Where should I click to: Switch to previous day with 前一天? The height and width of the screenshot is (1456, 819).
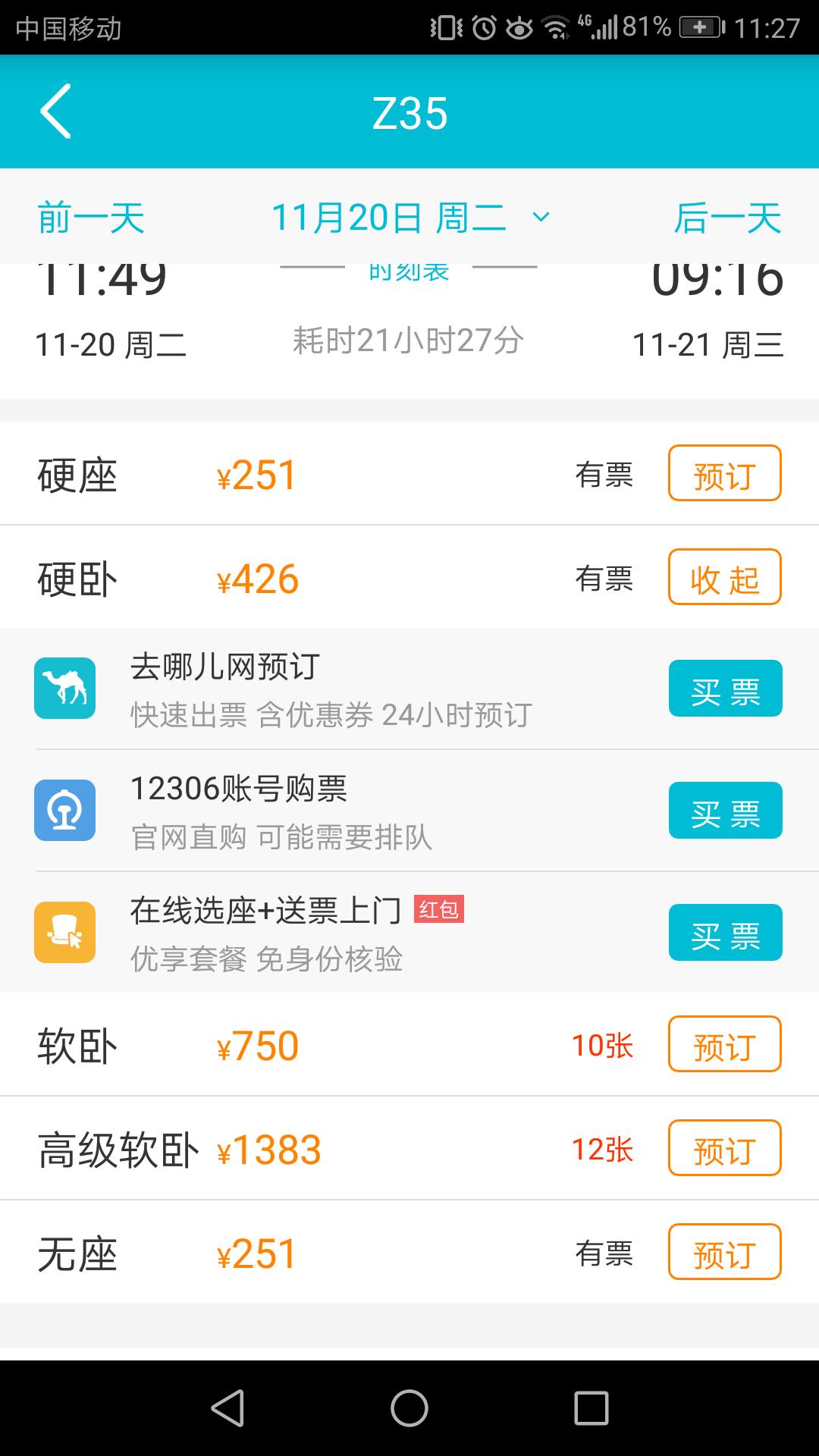coord(91,218)
